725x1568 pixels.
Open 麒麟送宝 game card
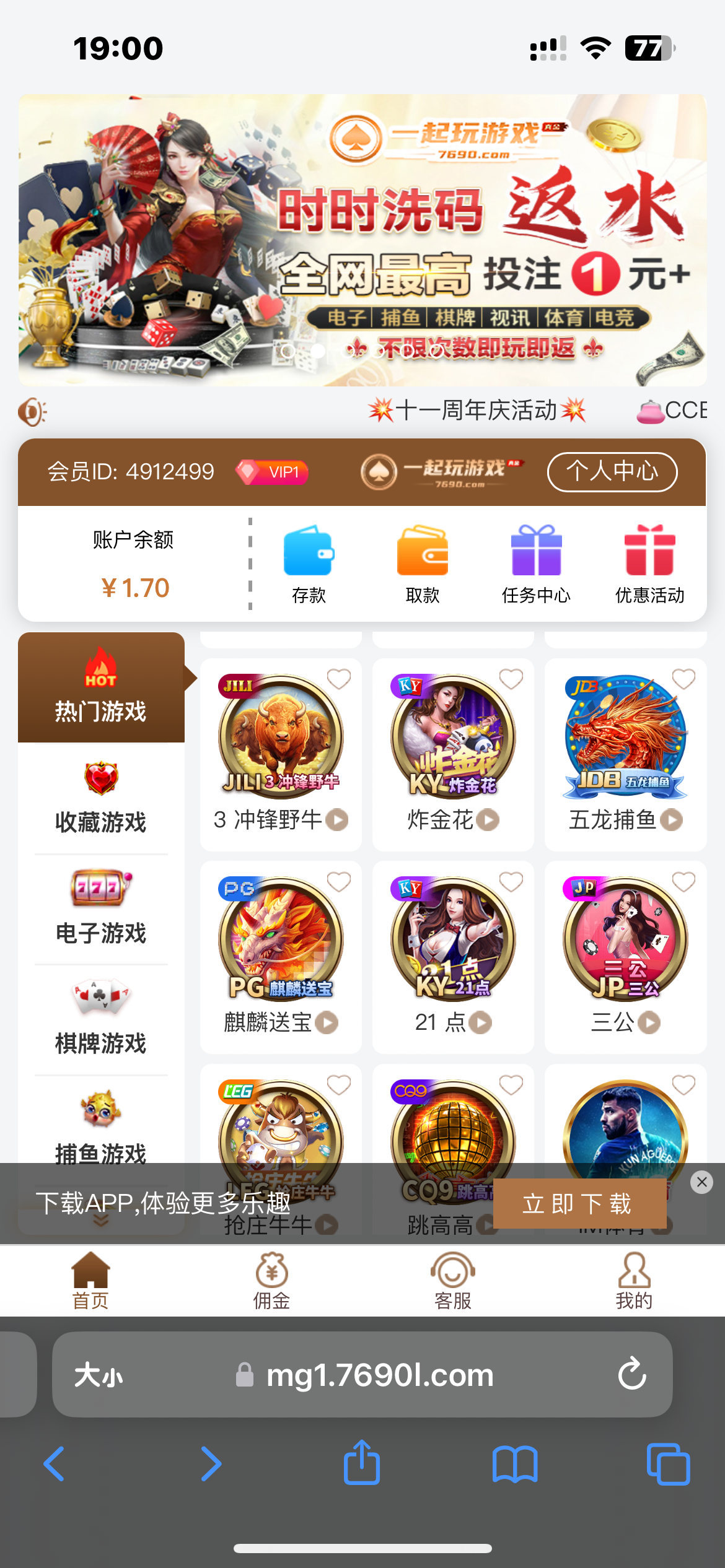281,947
